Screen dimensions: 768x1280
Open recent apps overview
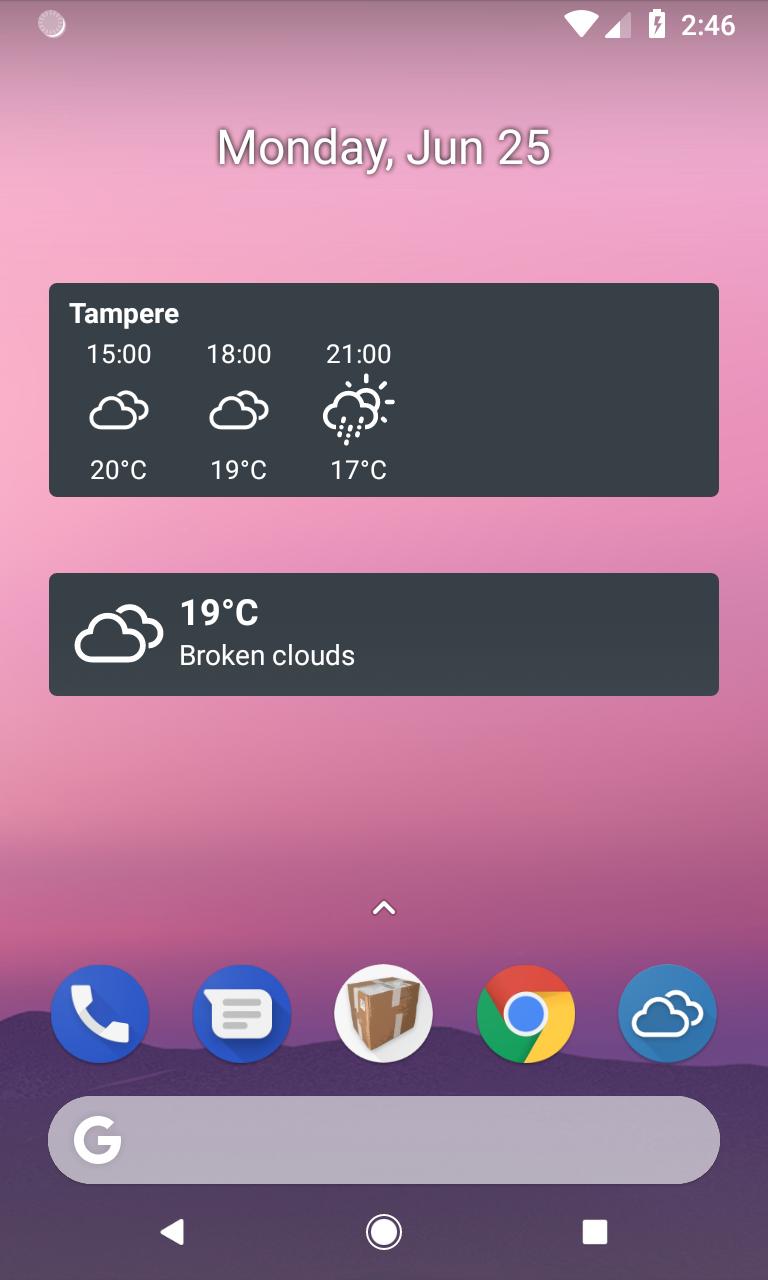[595, 1232]
